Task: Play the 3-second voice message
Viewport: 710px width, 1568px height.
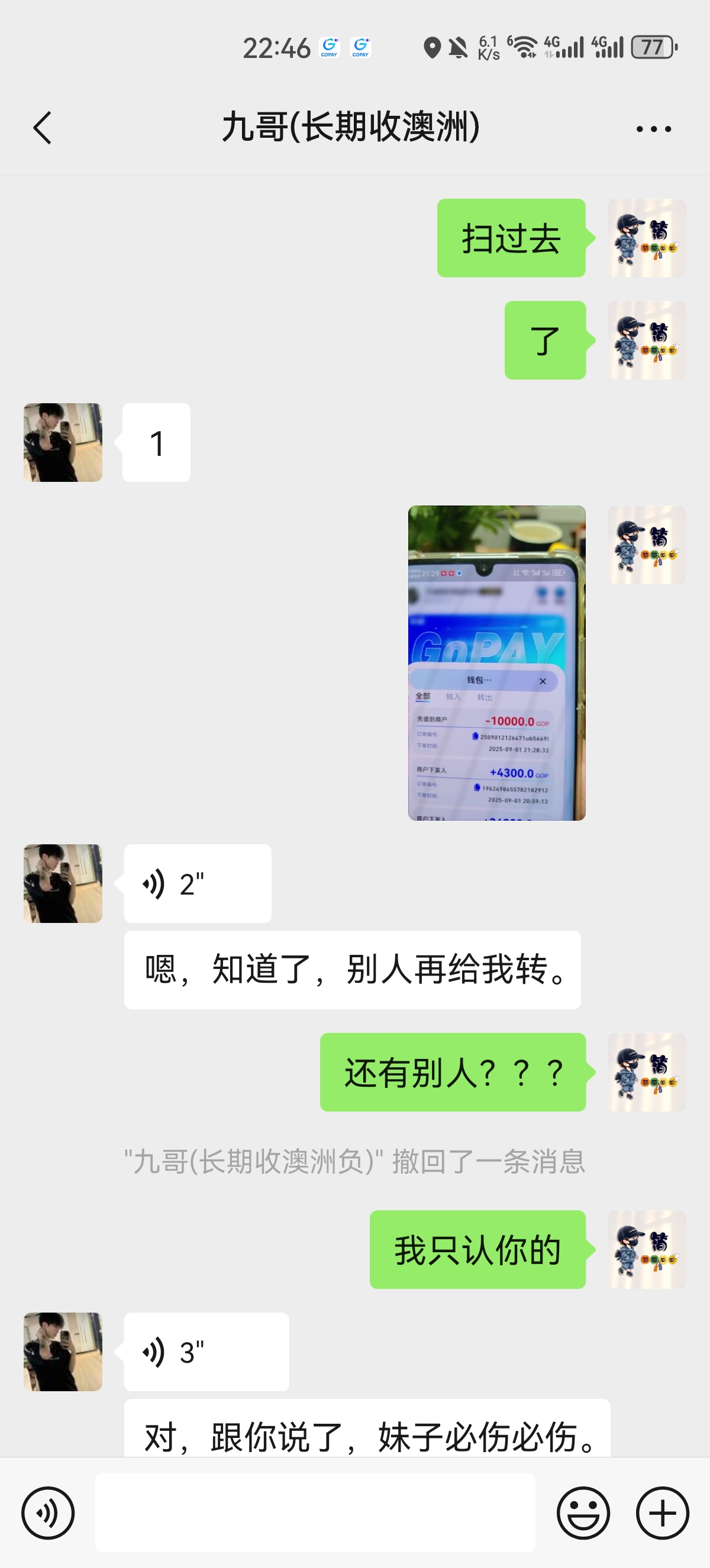Action: click(x=206, y=1352)
